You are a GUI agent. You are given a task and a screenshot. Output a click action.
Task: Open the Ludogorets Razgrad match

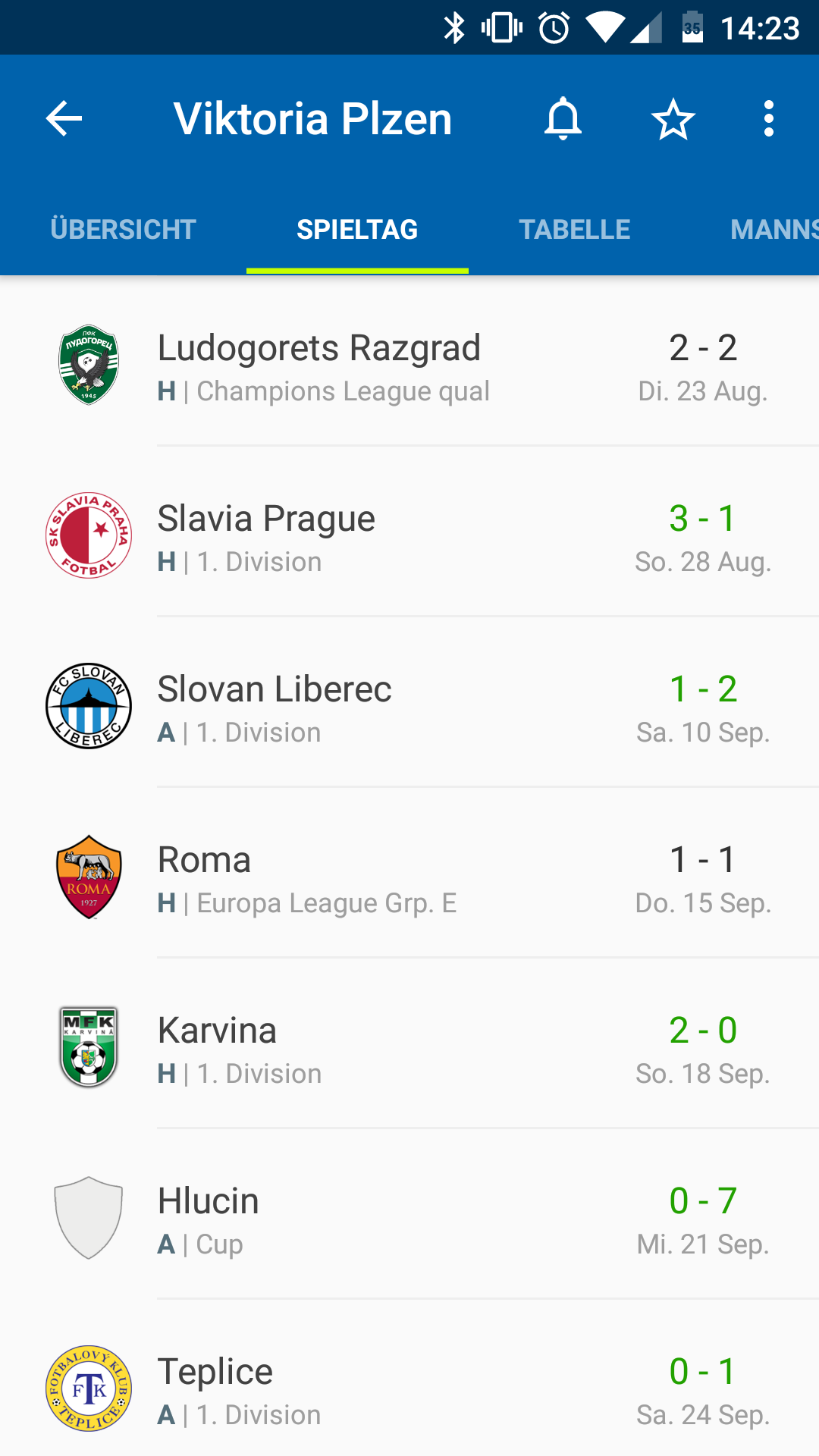click(409, 366)
